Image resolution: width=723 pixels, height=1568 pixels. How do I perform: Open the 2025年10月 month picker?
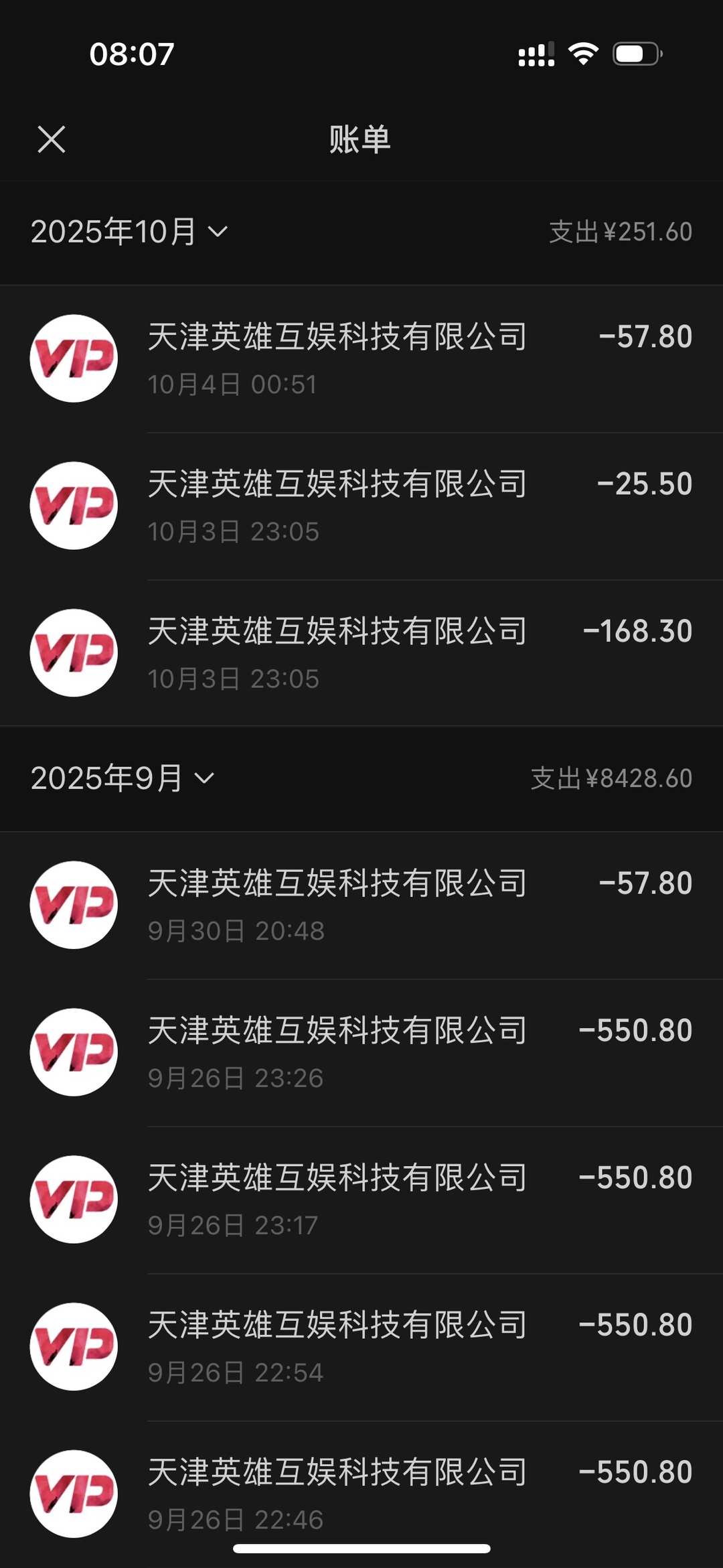click(x=129, y=232)
